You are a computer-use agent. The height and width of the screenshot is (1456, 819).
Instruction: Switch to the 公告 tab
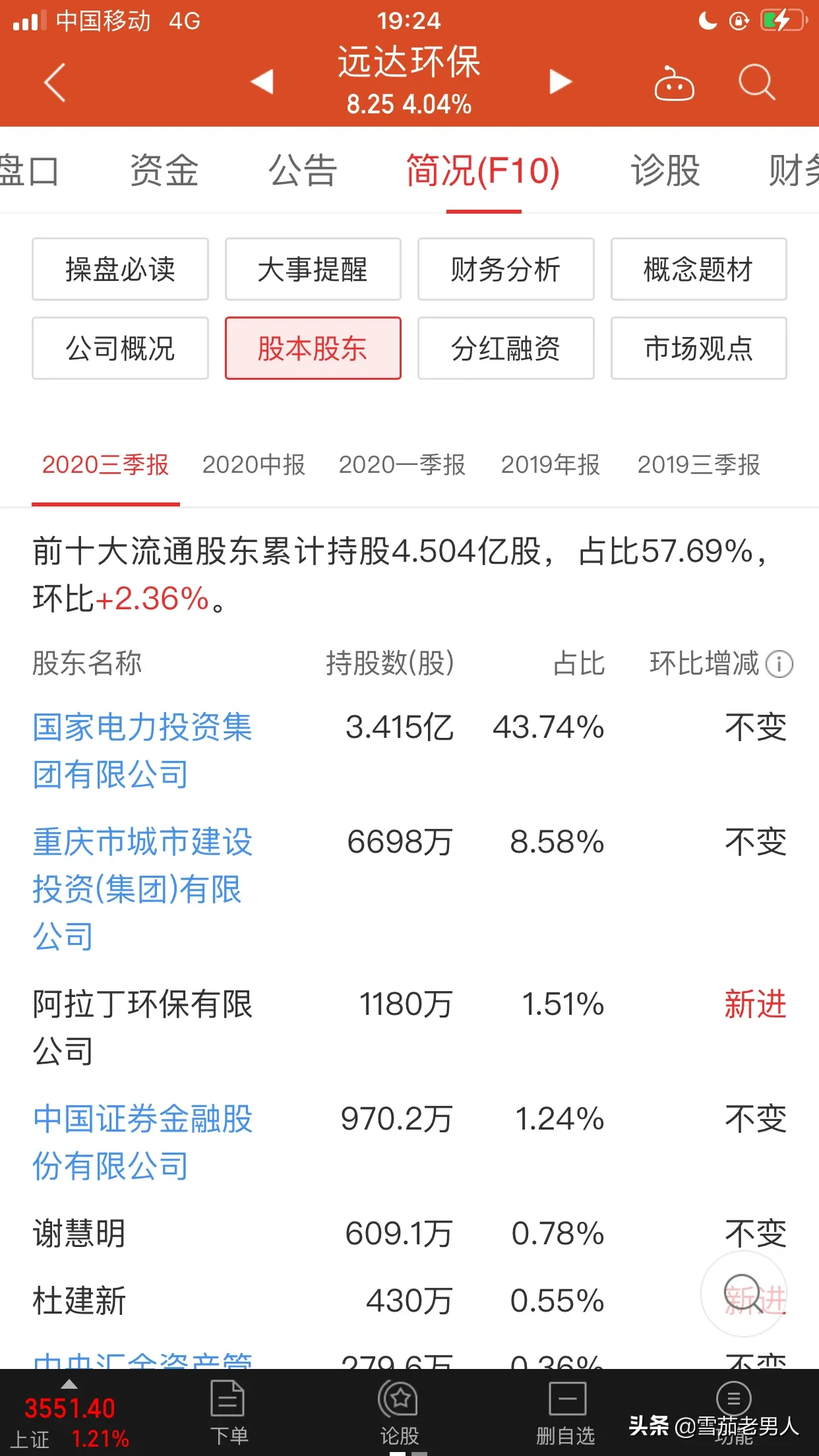pos(303,170)
